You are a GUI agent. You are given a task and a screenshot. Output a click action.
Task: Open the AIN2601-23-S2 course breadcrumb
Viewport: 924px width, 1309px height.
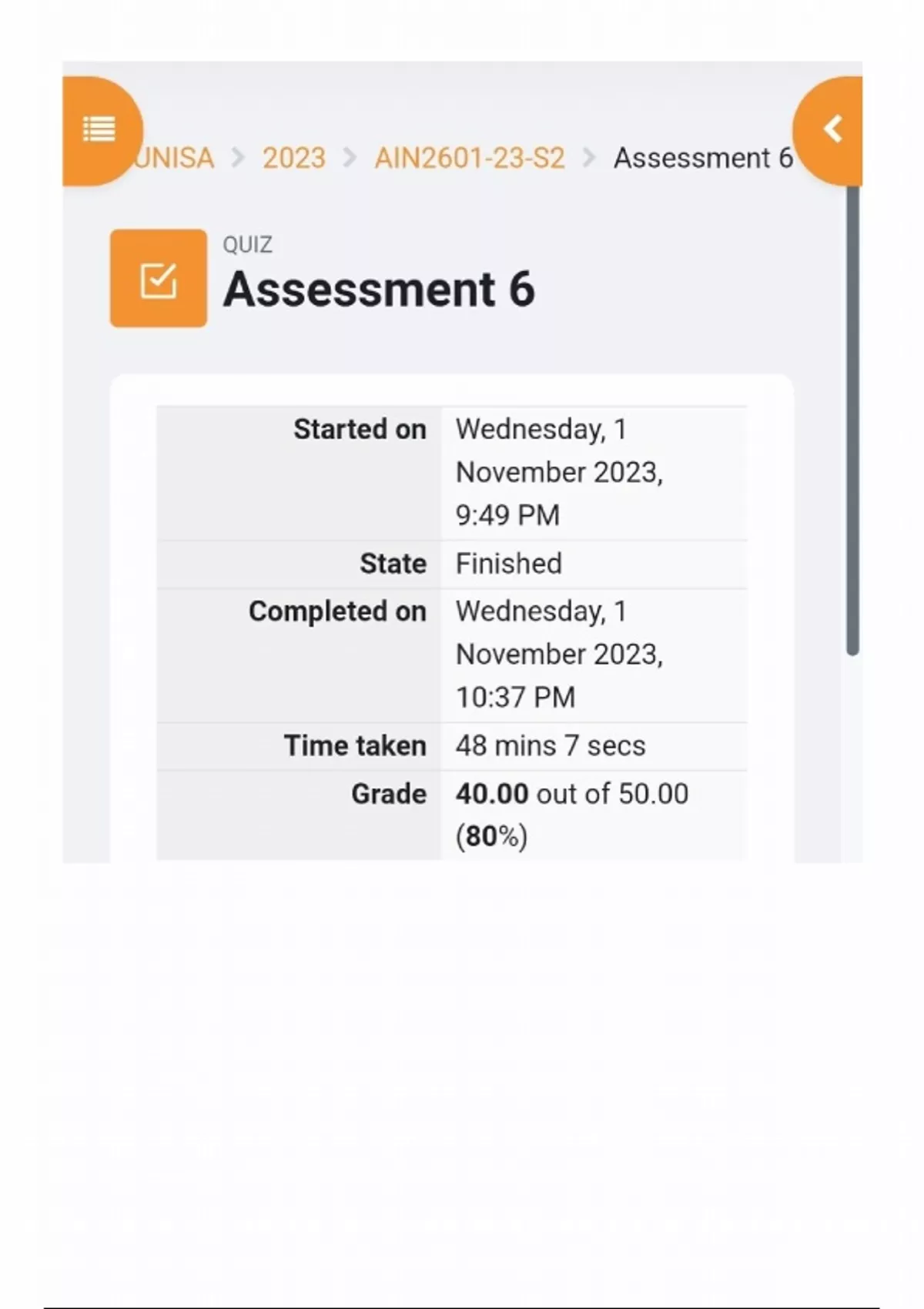pos(470,158)
